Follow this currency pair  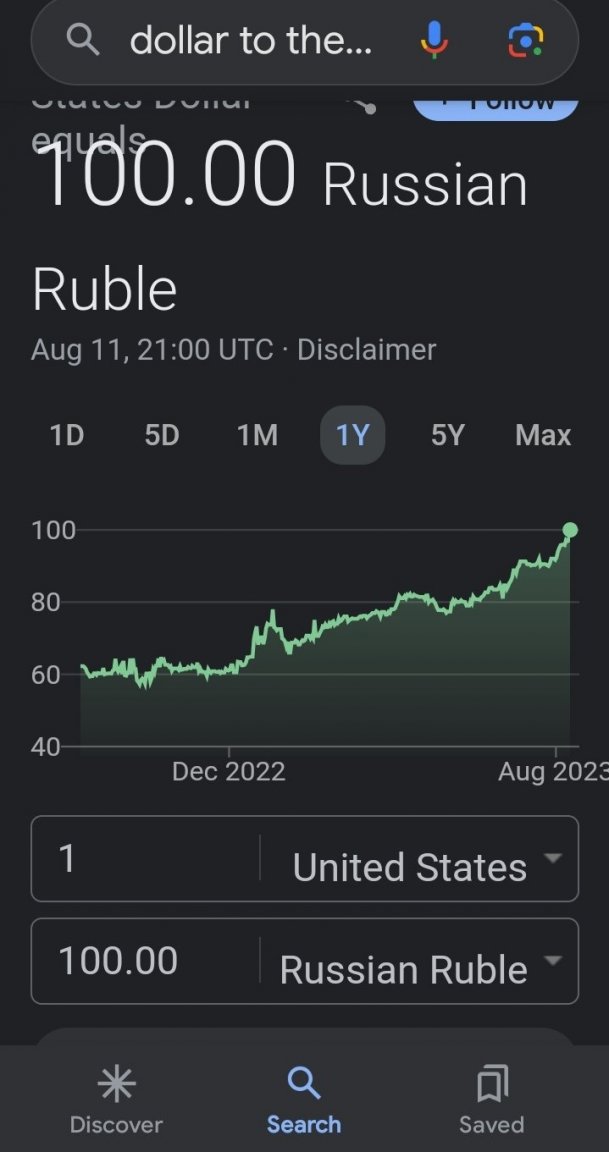click(496, 107)
